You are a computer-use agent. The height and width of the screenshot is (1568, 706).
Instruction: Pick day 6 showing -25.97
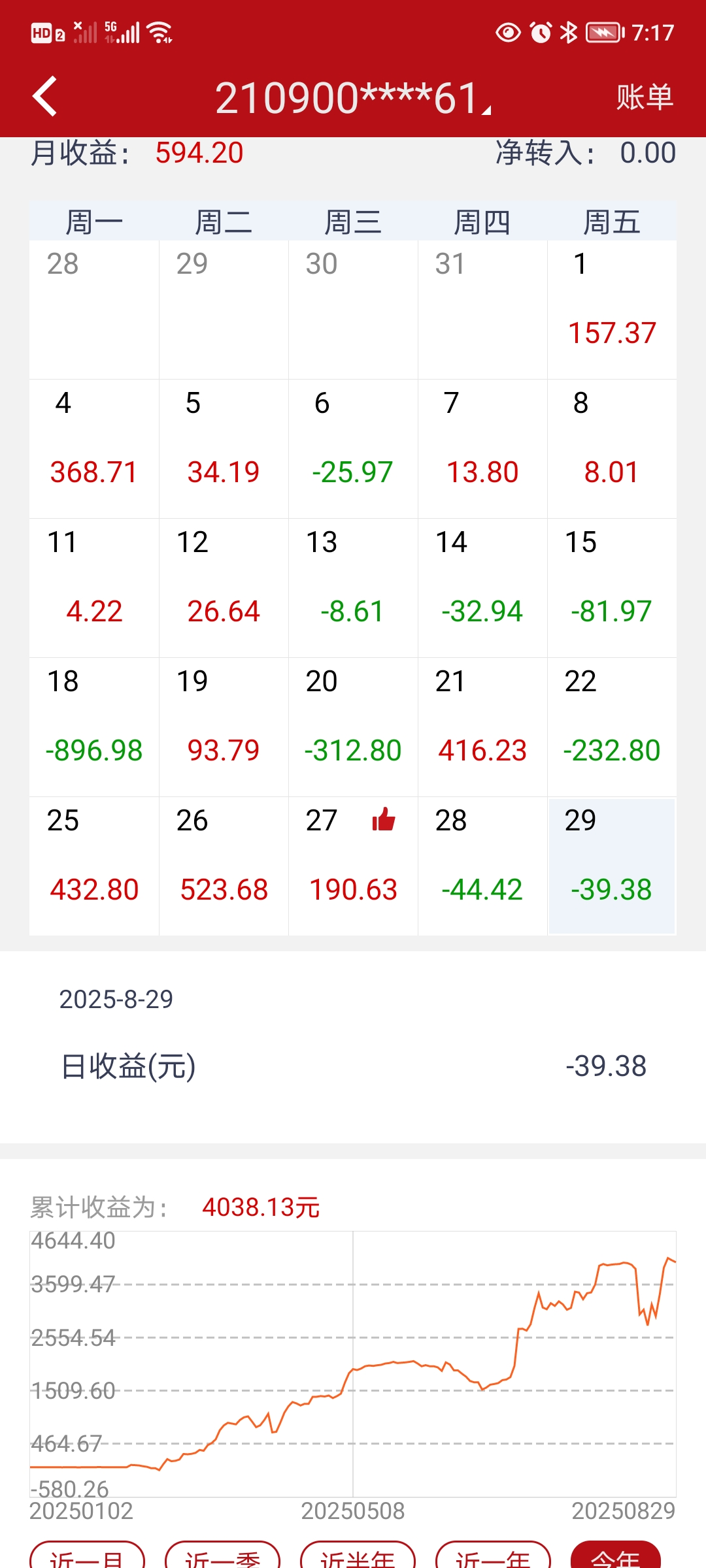coord(353,448)
